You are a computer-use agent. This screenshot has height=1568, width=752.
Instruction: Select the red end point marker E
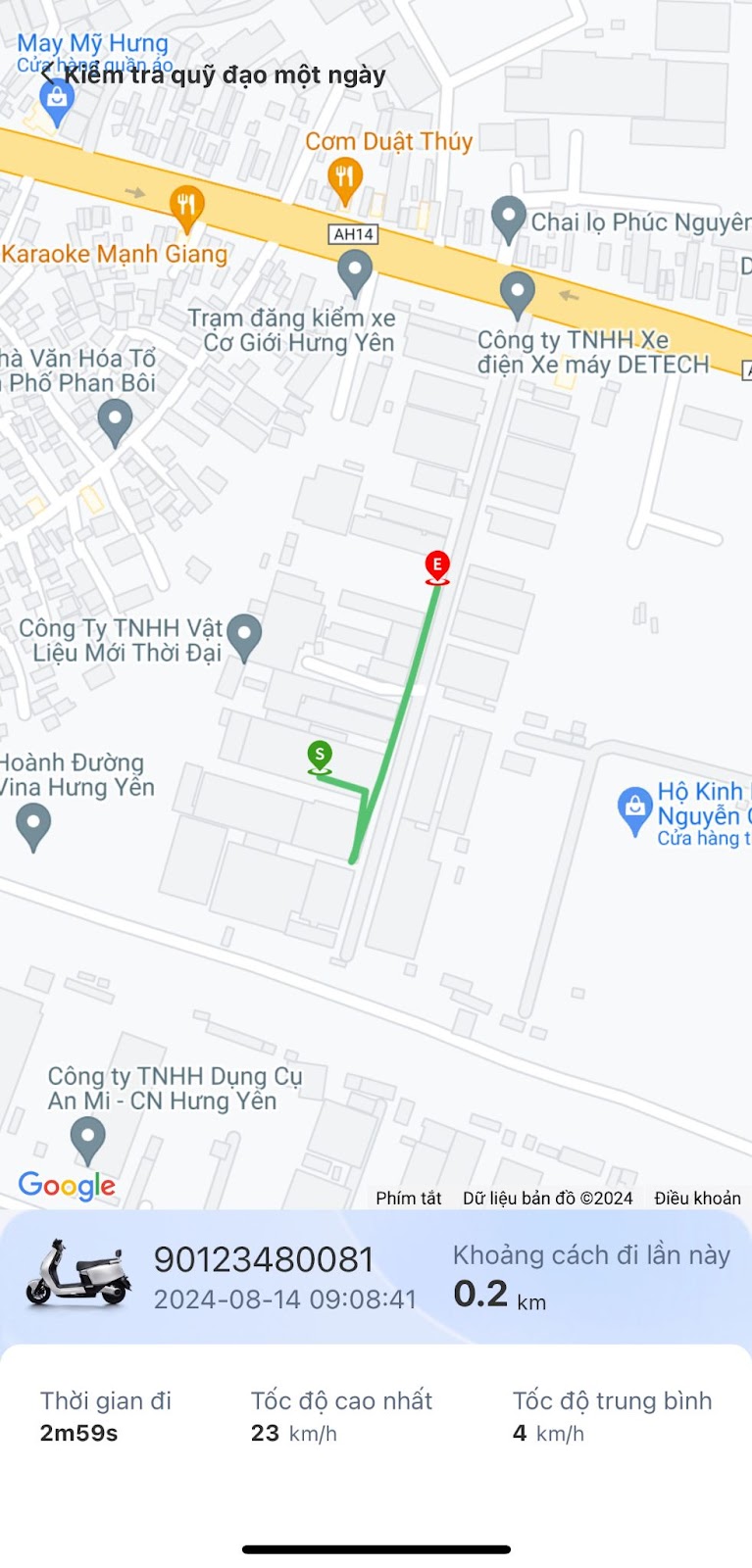click(437, 567)
